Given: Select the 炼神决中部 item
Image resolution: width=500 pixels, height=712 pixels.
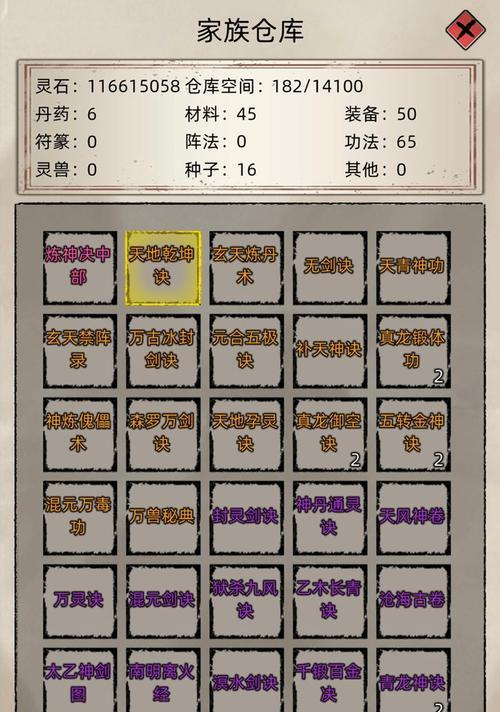Looking at the screenshot, I should click(80, 268).
